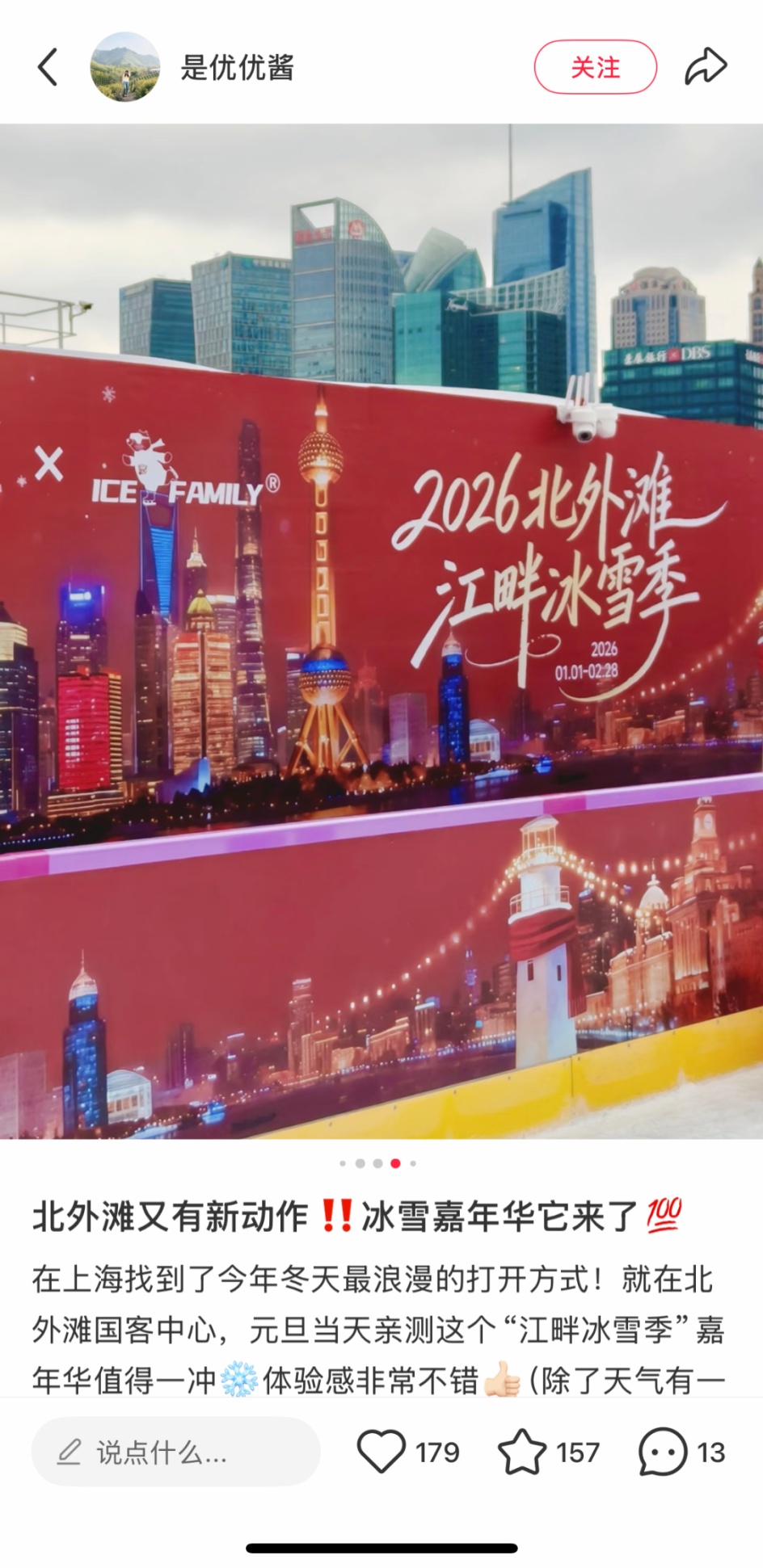Open 是优优酱's profile avatar

124,67
